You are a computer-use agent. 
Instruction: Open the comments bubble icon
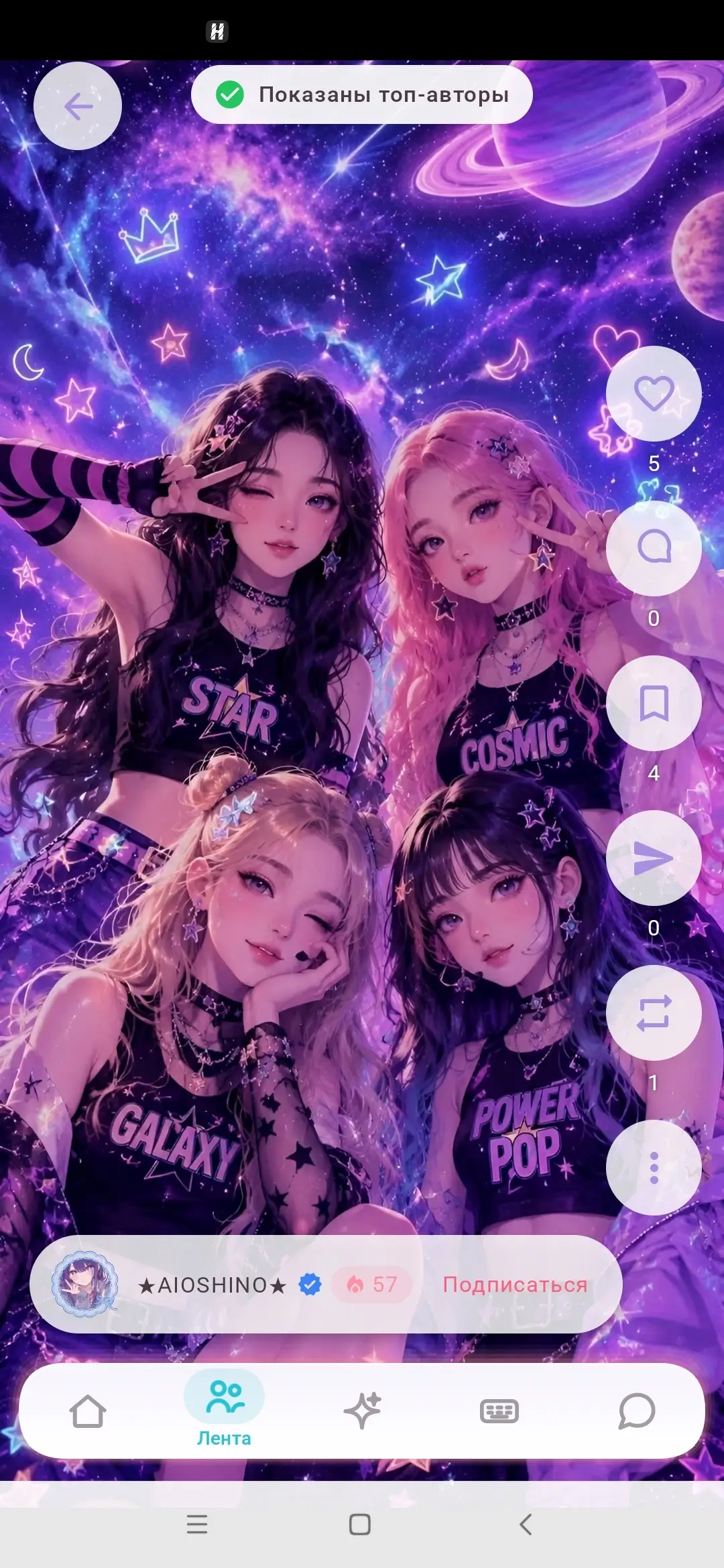[x=654, y=548]
